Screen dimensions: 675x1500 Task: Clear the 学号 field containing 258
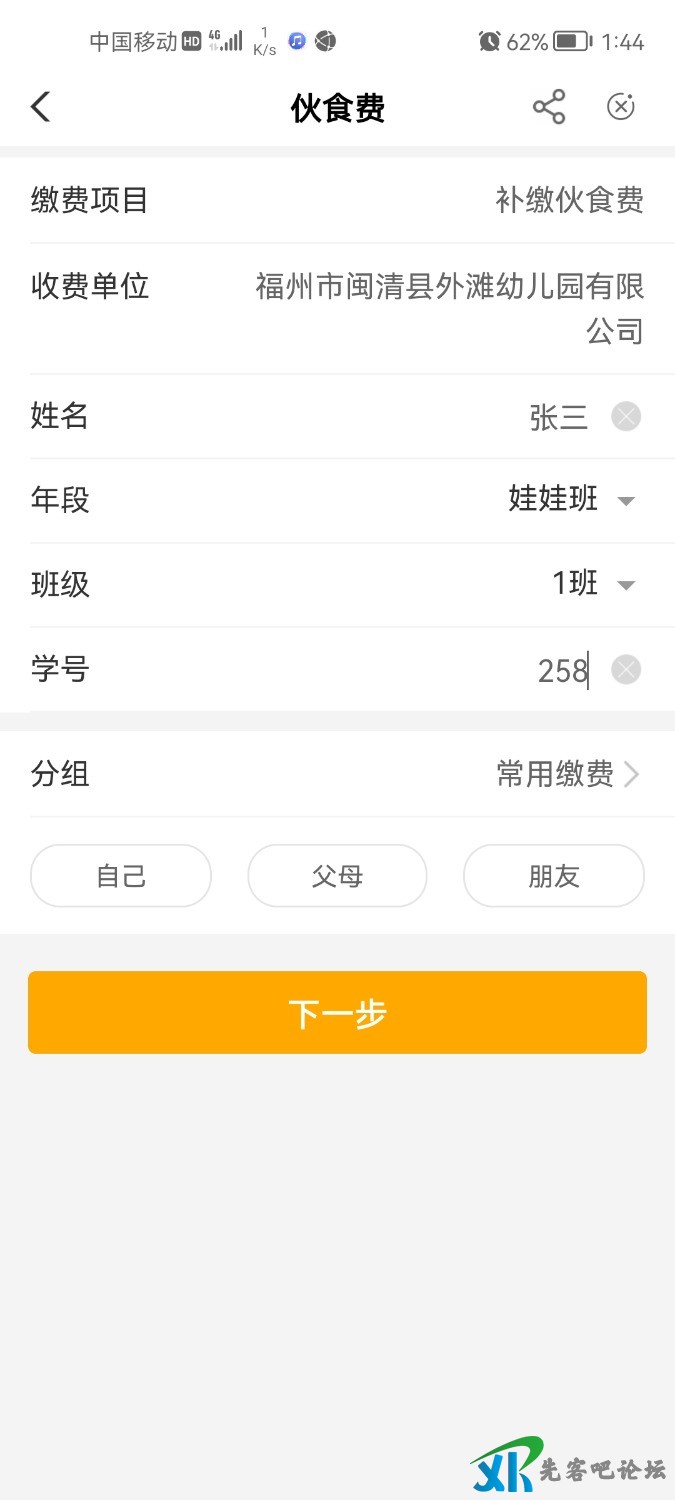point(626,670)
